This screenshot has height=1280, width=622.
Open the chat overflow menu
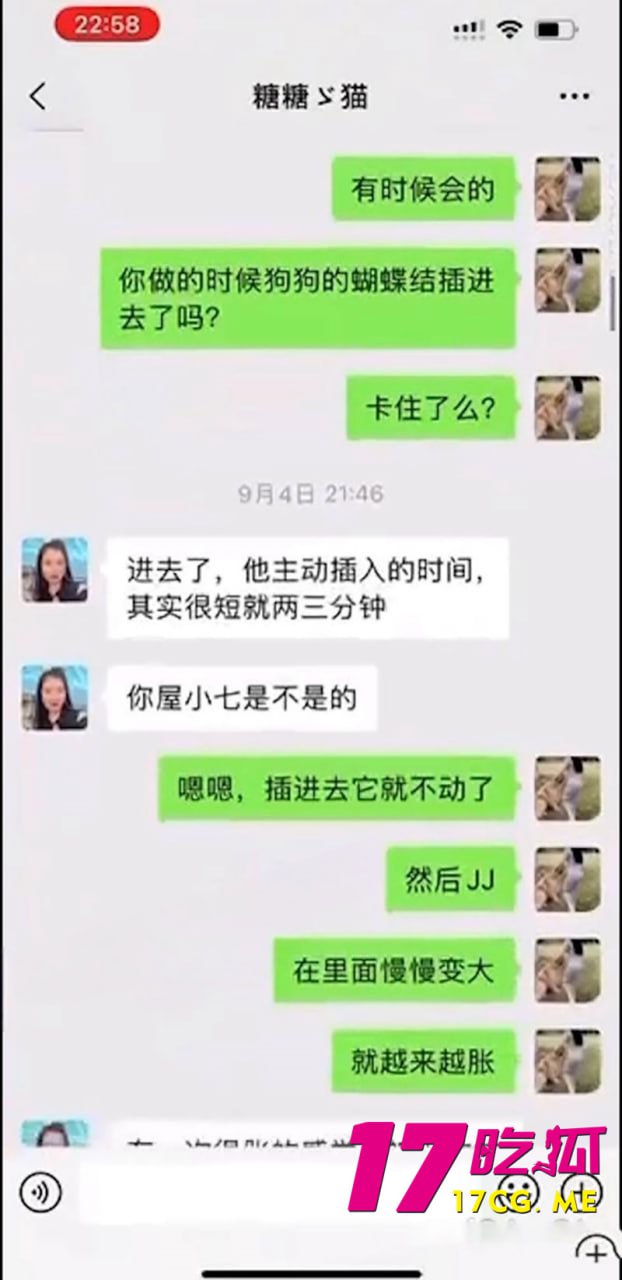[573, 97]
